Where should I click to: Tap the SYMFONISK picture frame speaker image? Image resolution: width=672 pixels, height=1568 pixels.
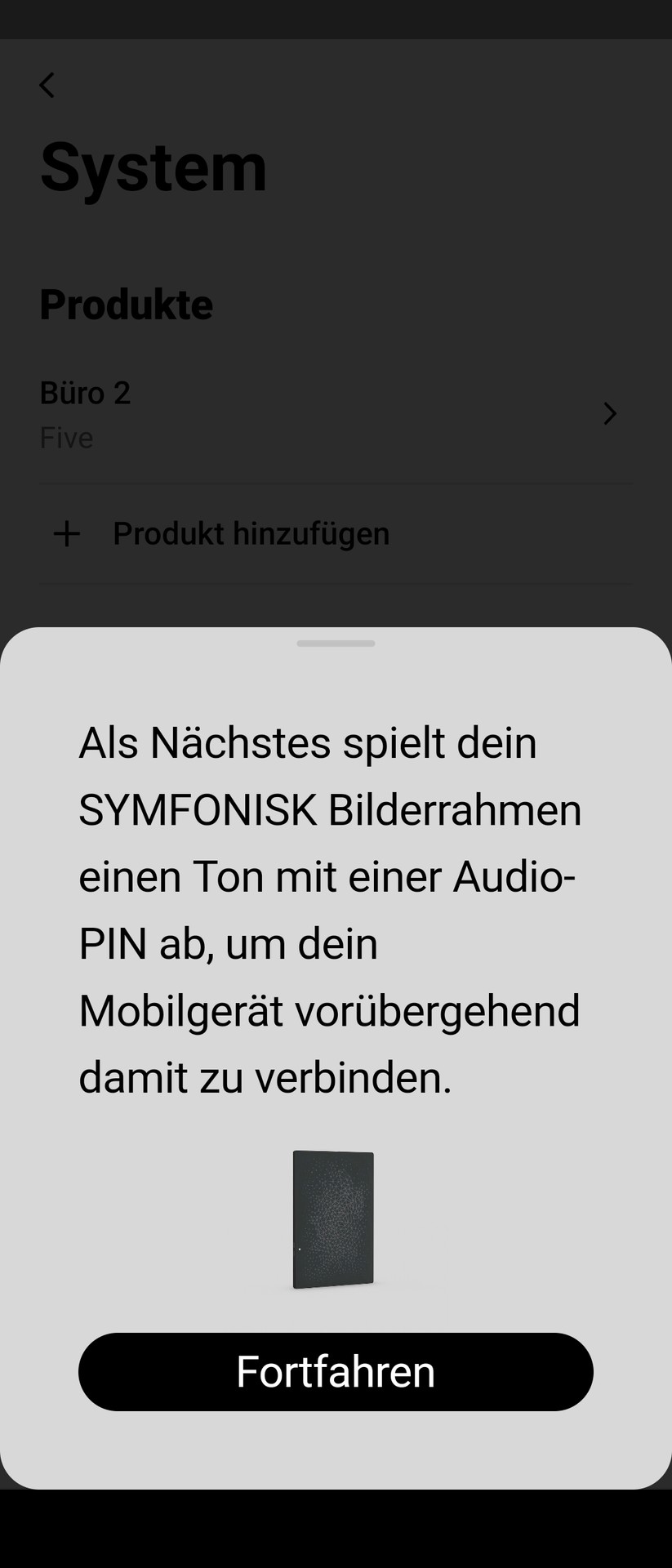[334, 1218]
